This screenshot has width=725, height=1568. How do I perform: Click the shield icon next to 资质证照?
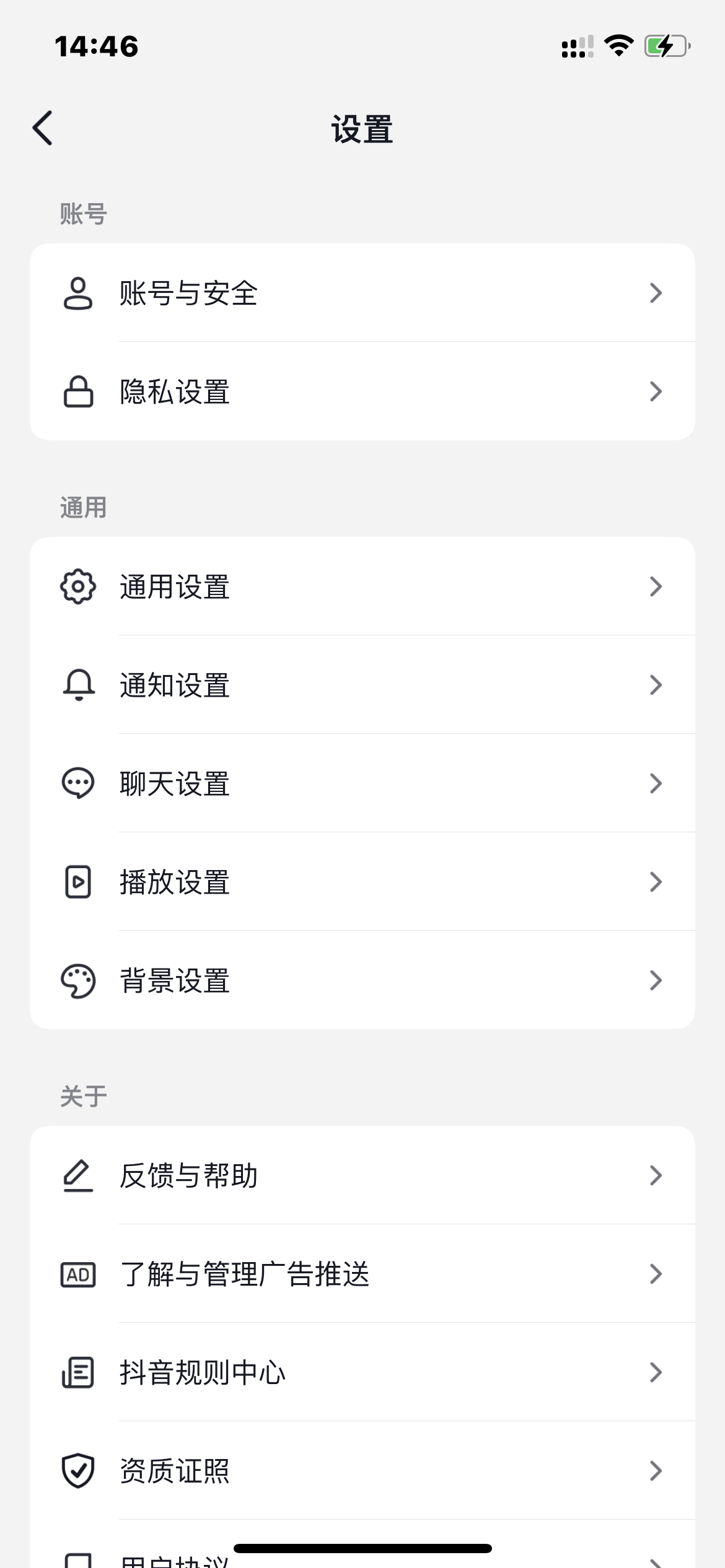[x=77, y=1471]
